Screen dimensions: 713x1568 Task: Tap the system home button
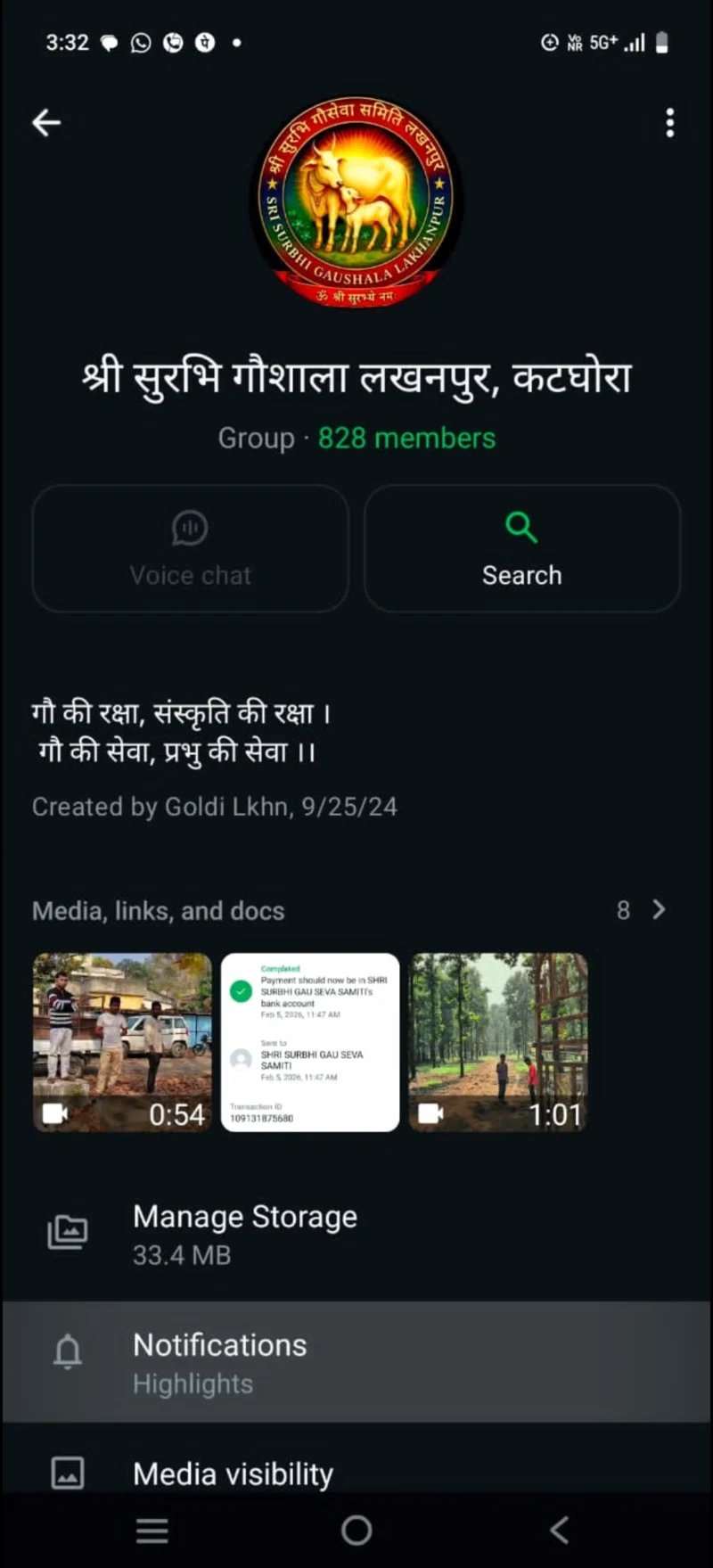coord(356,1531)
